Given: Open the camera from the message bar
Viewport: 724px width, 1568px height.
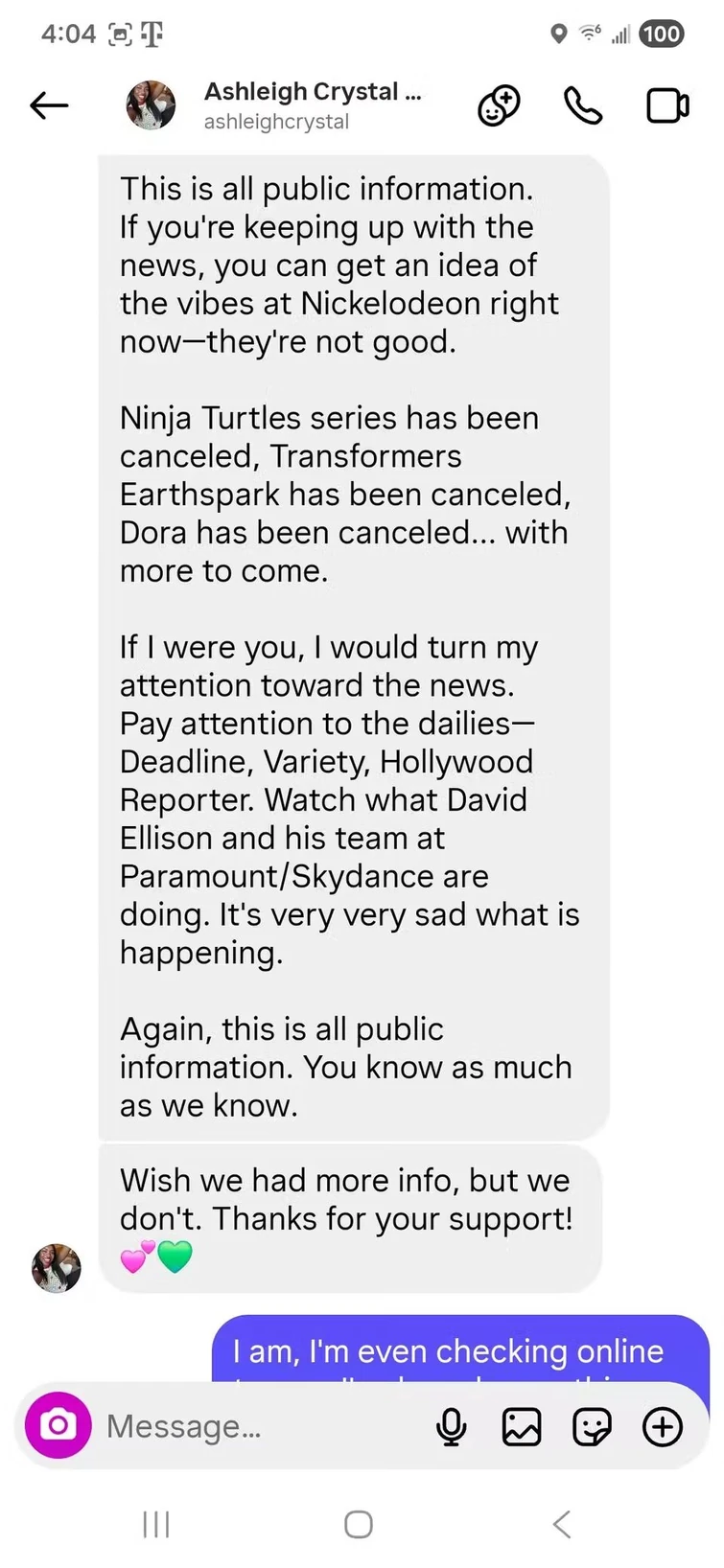Looking at the screenshot, I should (58, 1425).
